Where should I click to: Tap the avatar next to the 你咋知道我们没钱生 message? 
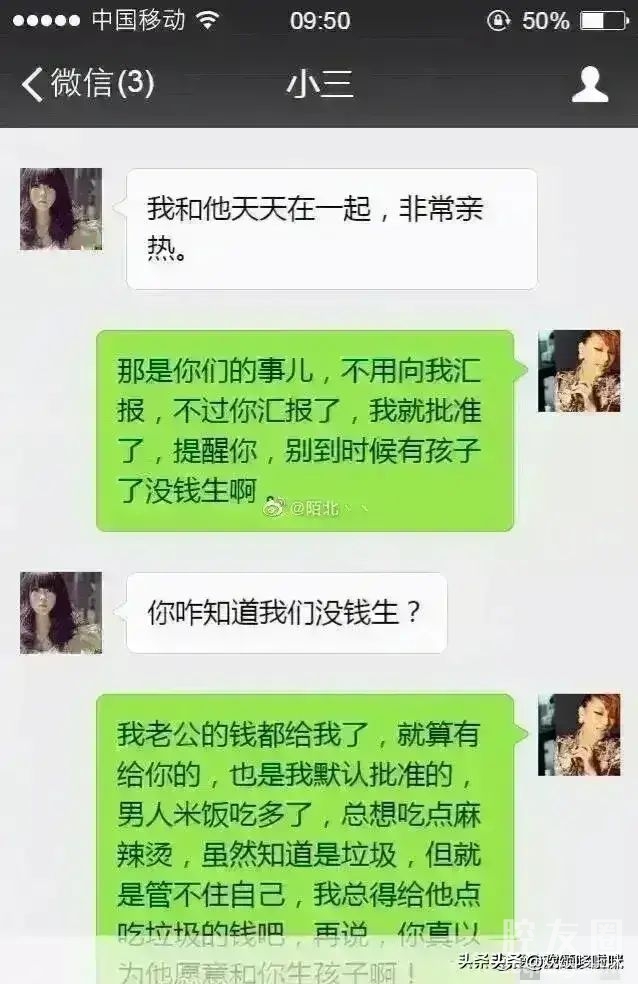pyautogui.click(x=61, y=612)
